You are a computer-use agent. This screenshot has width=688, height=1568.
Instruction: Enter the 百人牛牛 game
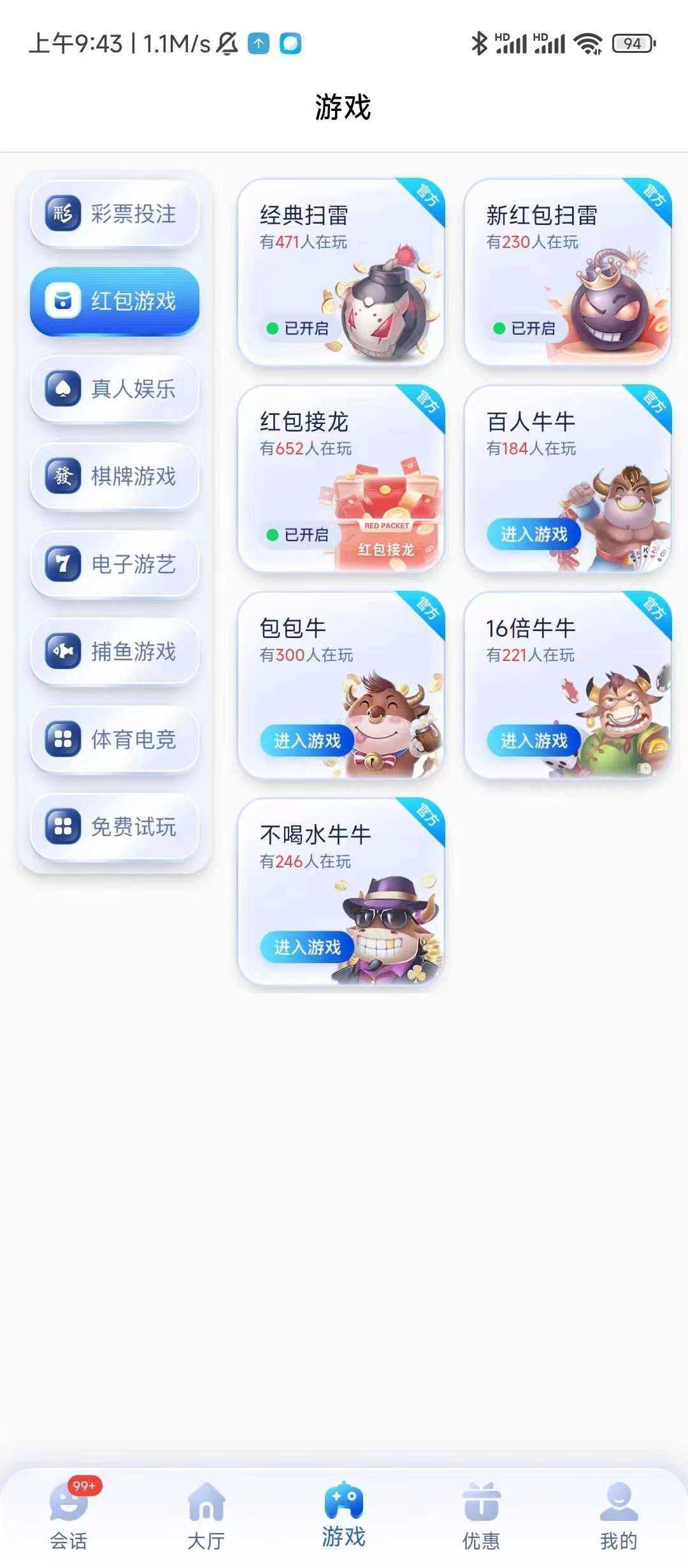pos(534,534)
